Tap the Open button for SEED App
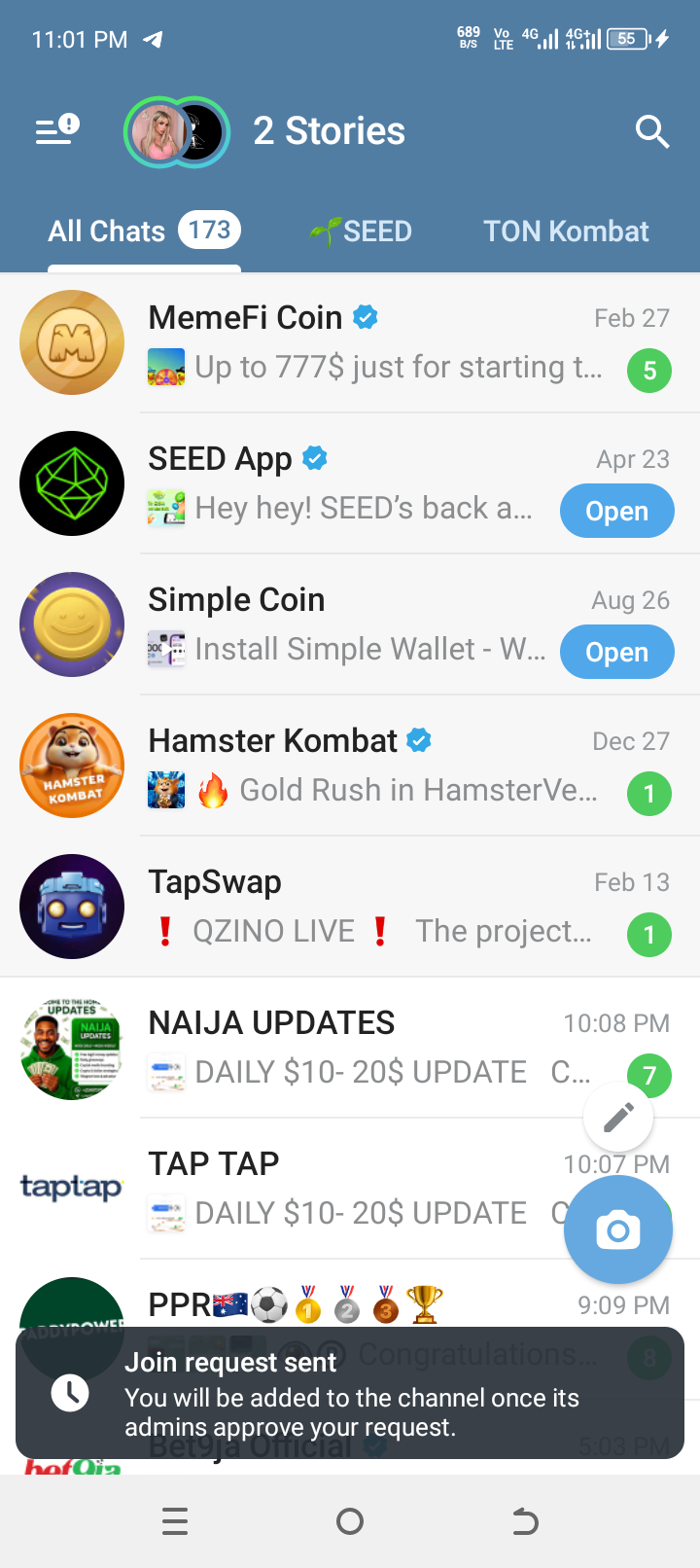Image resolution: width=700 pixels, height=1568 pixels. point(616,511)
